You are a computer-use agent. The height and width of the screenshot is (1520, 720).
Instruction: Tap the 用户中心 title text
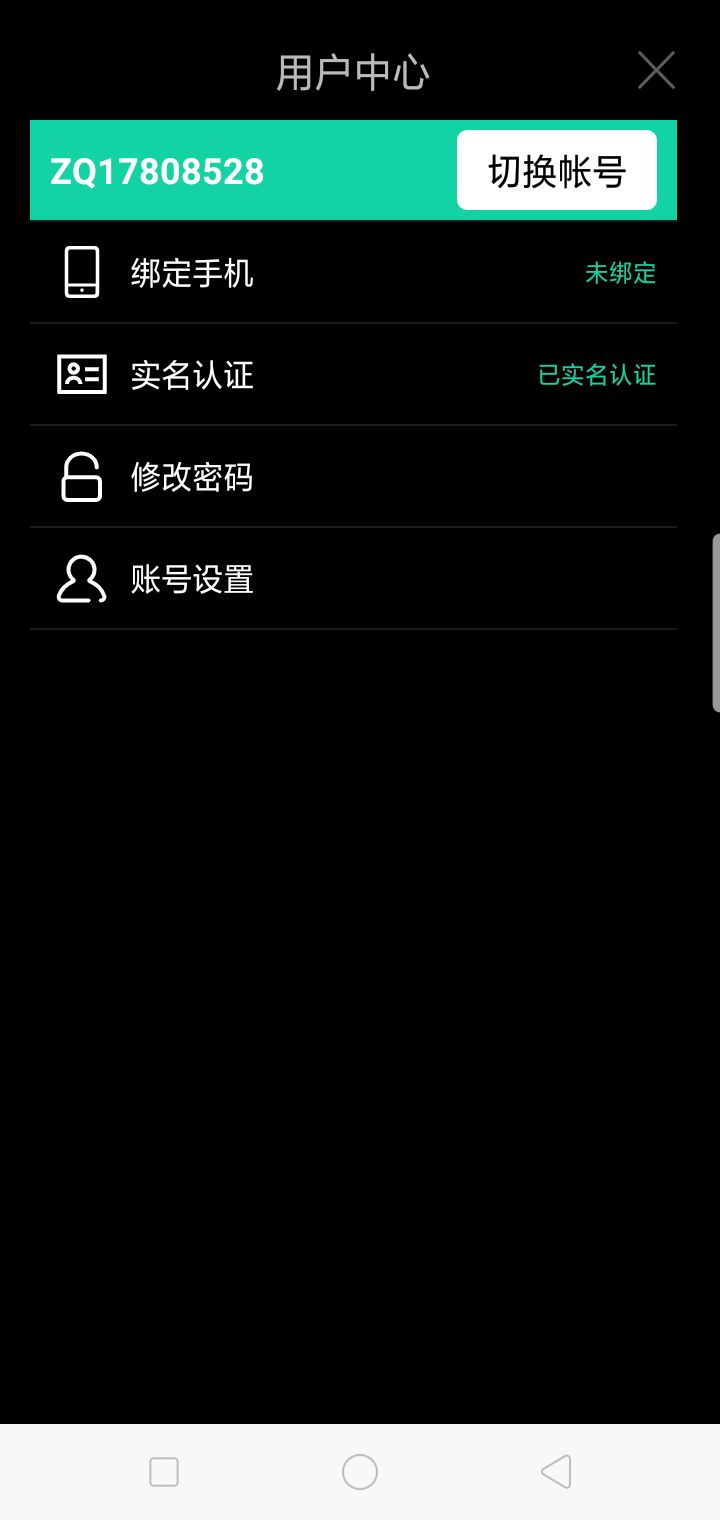[354, 70]
